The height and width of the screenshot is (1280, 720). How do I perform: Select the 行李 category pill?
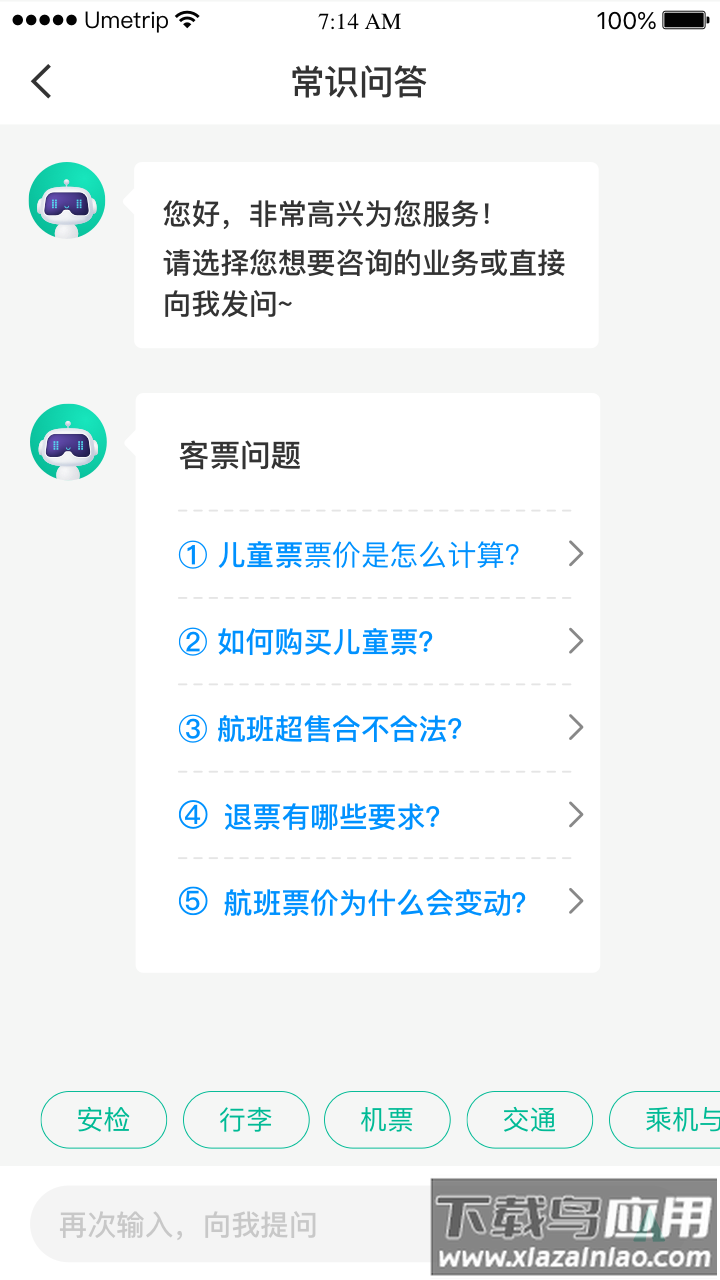point(246,1120)
